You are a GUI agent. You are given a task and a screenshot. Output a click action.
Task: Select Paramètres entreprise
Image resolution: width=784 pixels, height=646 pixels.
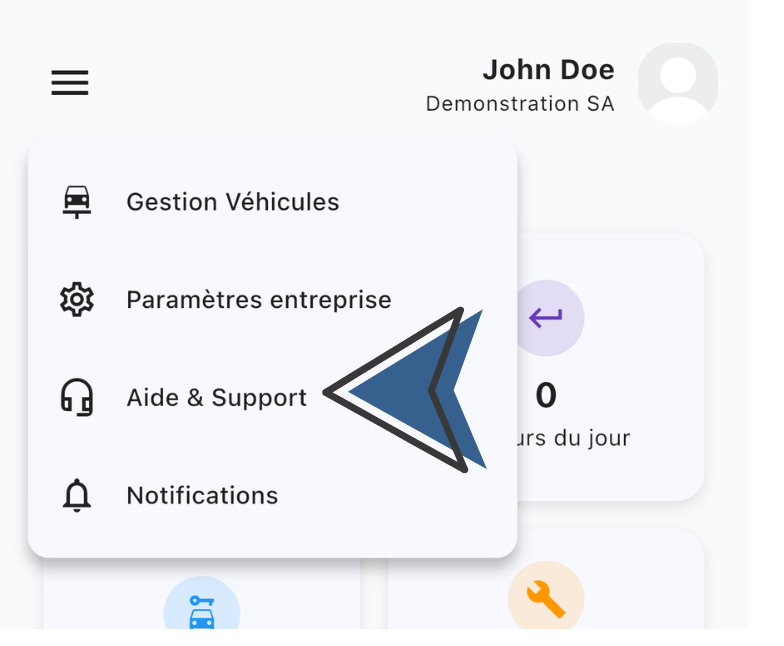pyautogui.click(x=258, y=300)
